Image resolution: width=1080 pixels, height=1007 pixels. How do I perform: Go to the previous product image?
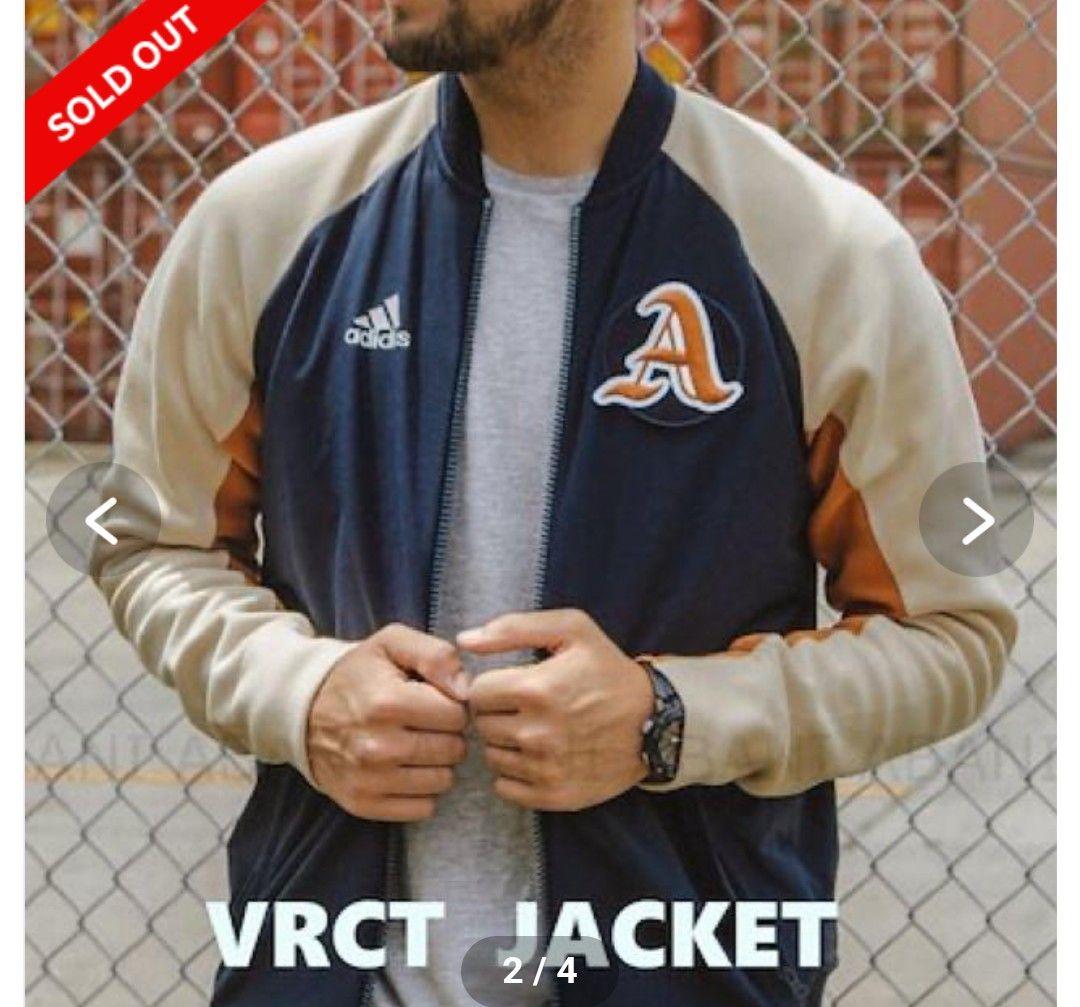103,520
